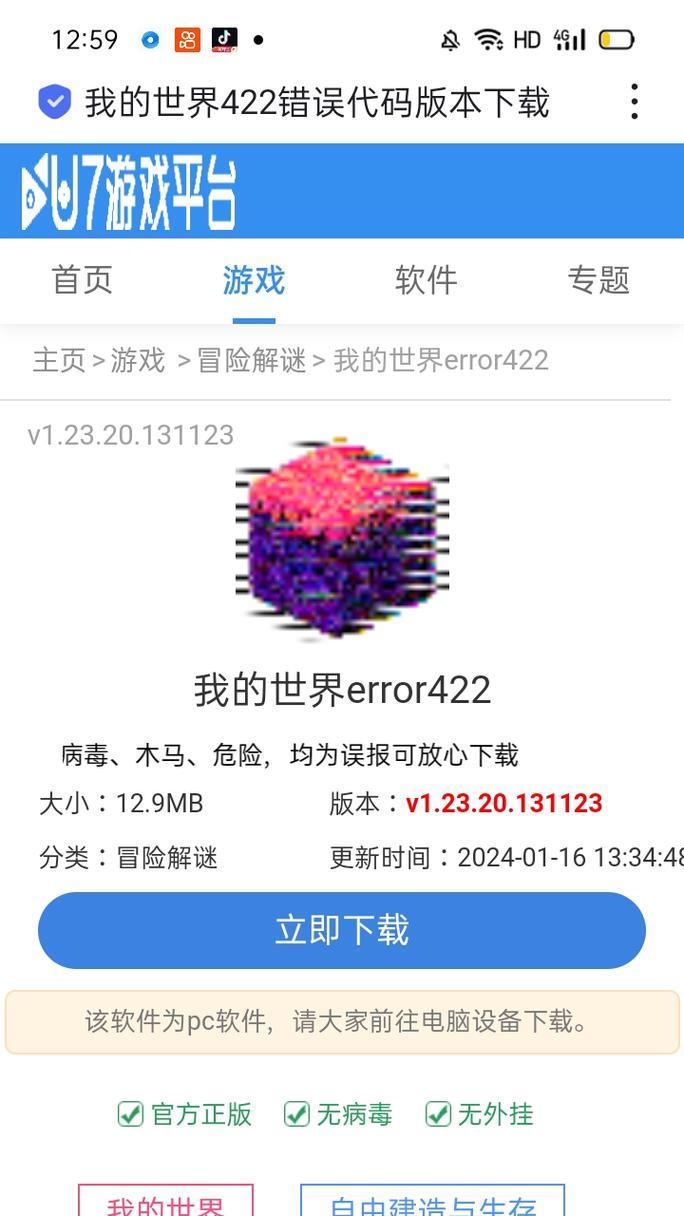Tap the 7游戏平台 site logo
This screenshot has height=1216, width=684.
[x=129, y=191]
